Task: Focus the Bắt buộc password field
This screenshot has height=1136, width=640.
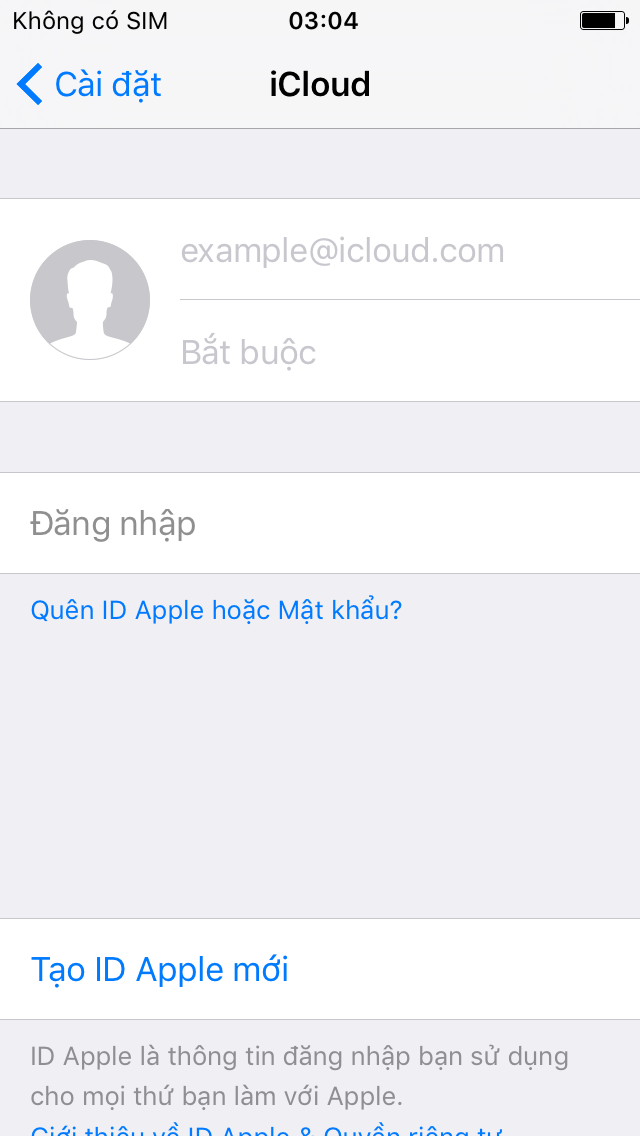Action: tap(410, 351)
